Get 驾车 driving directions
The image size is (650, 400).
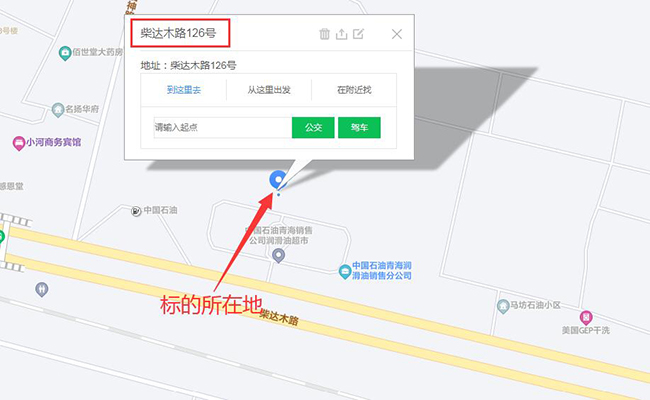(x=358, y=128)
